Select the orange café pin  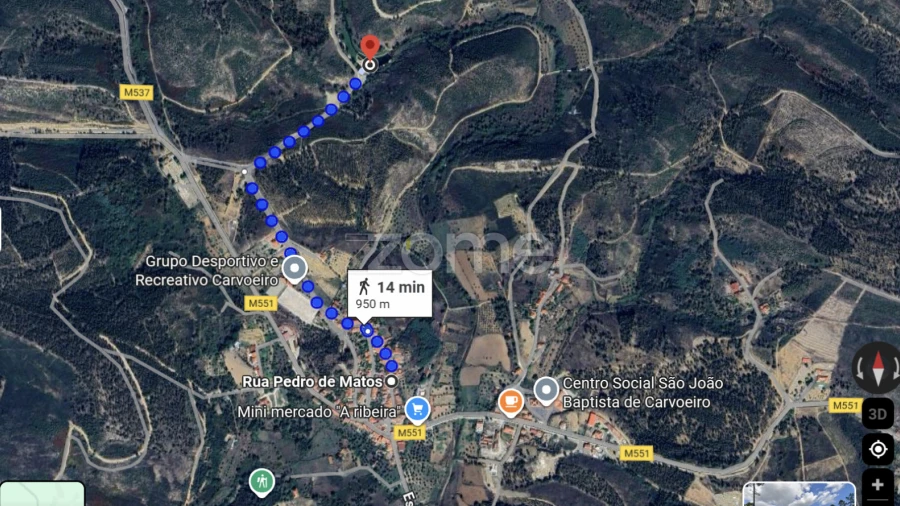[x=510, y=401]
